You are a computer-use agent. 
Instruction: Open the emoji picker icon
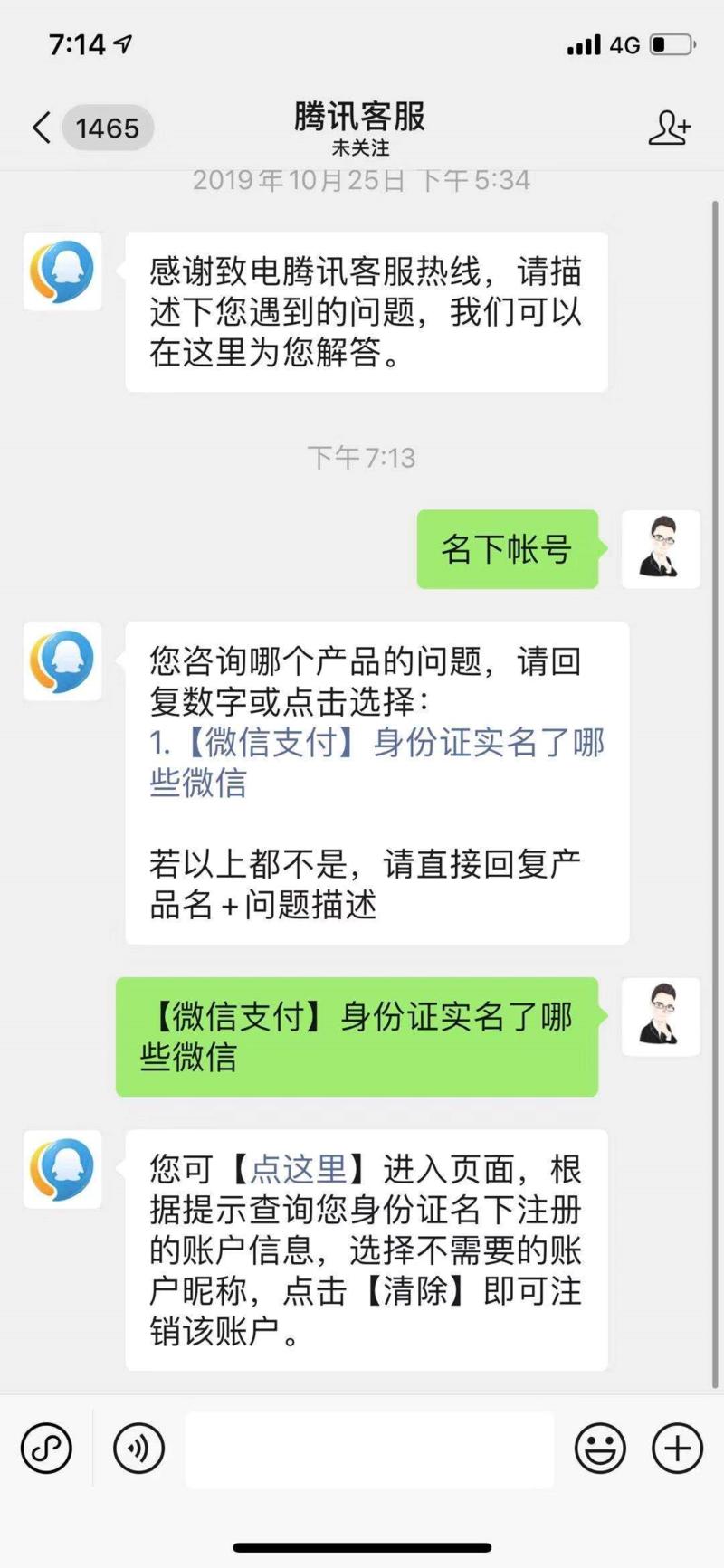point(599,1449)
